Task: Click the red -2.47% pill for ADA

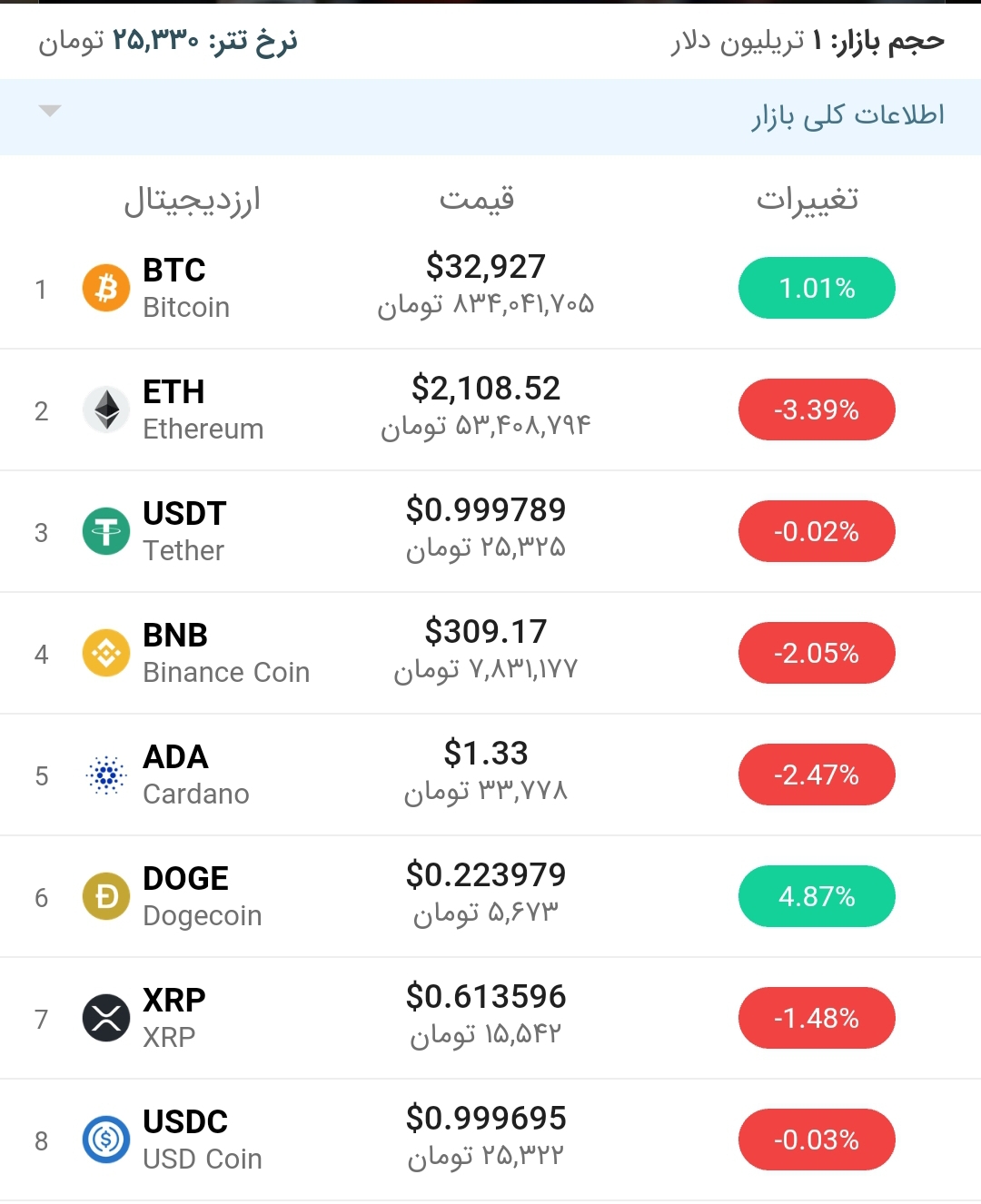Action: tap(816, 775)
